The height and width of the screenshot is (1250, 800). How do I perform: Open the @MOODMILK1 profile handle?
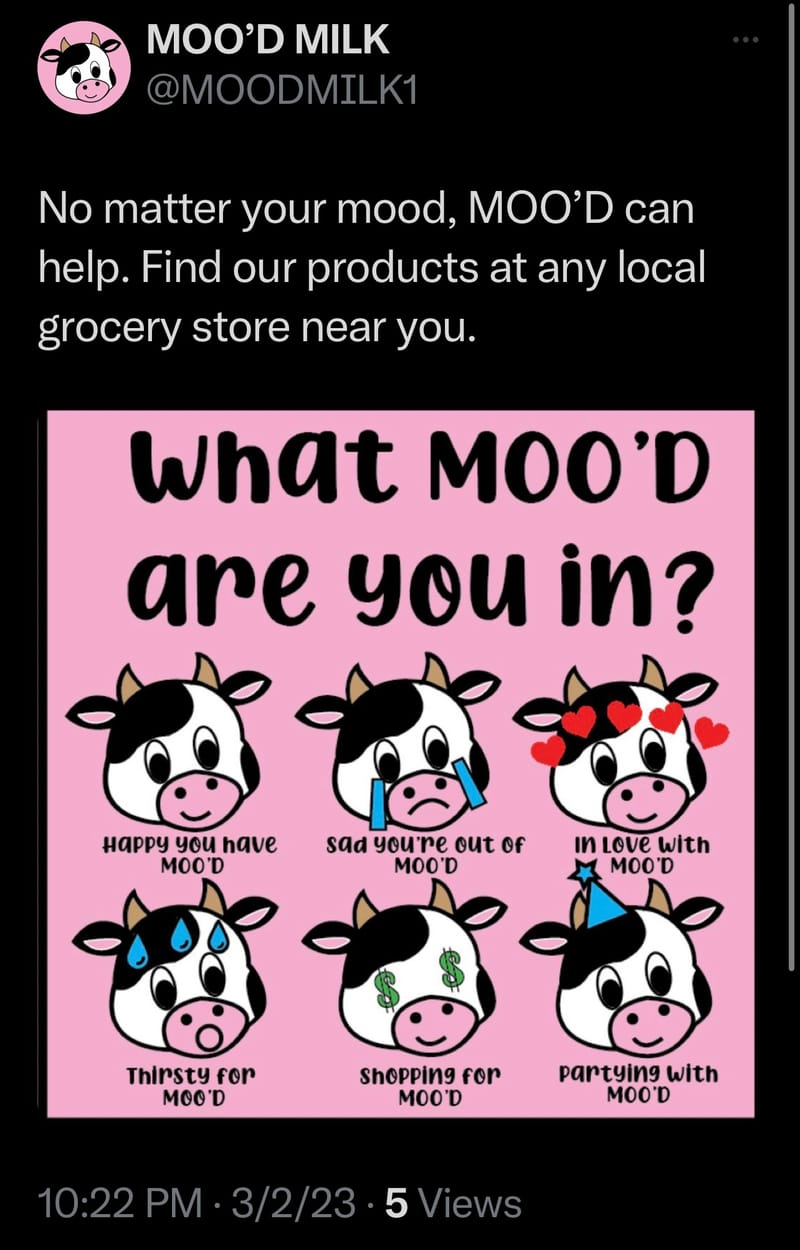(x=281, y=91)
